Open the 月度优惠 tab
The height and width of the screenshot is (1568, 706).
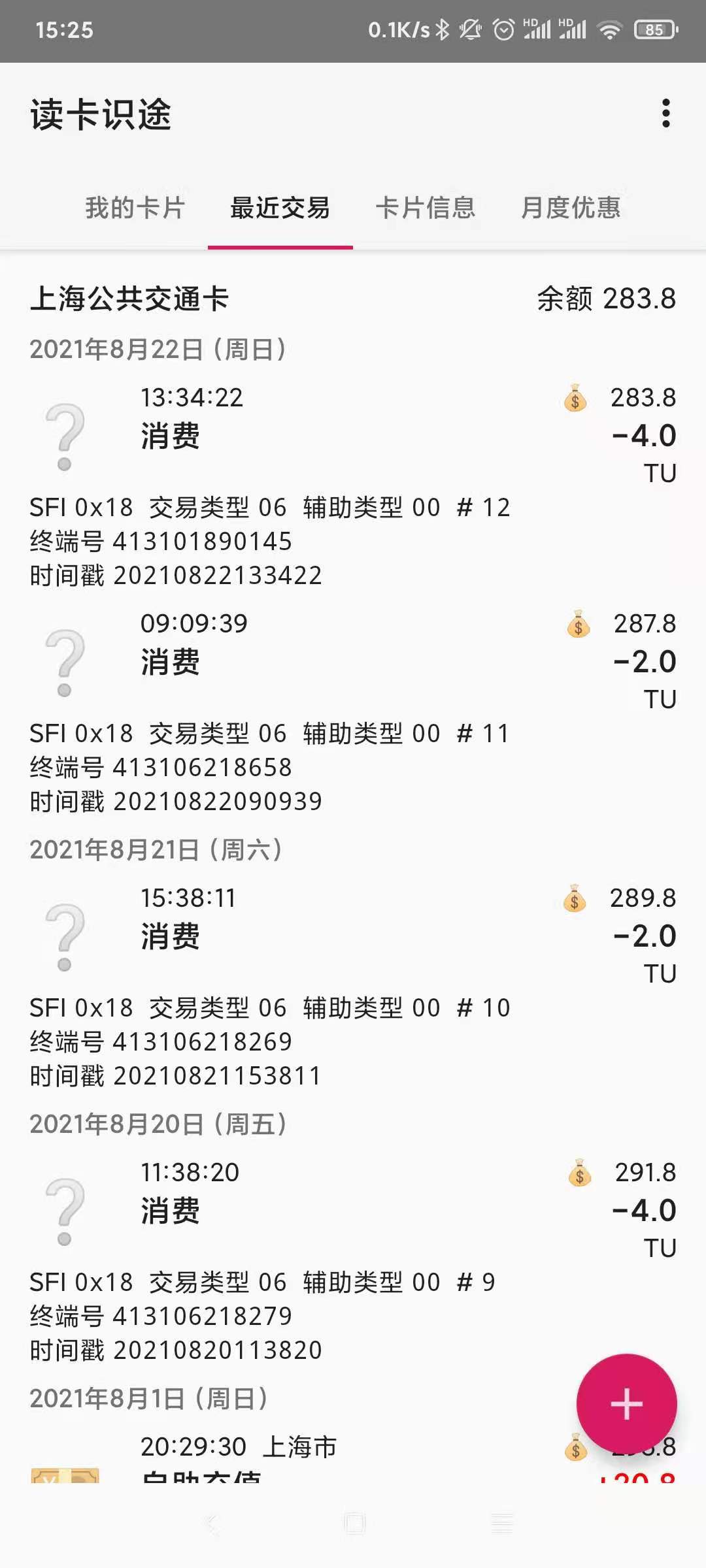tap(571, 208)
